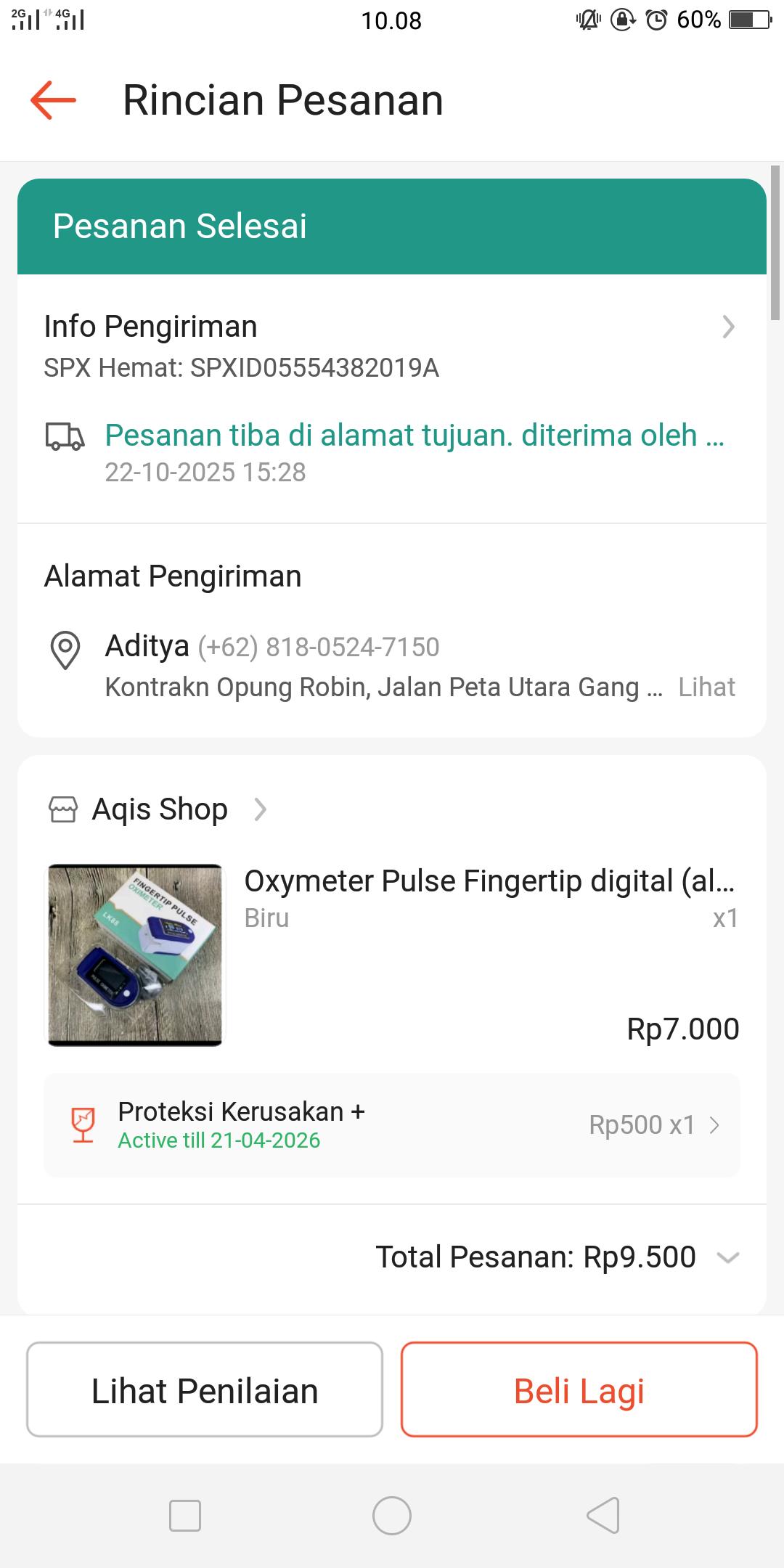This screenshot has height=1568, width=784.
Task: Tap Lihat Penilaian button
Action: click(205, 1389)
